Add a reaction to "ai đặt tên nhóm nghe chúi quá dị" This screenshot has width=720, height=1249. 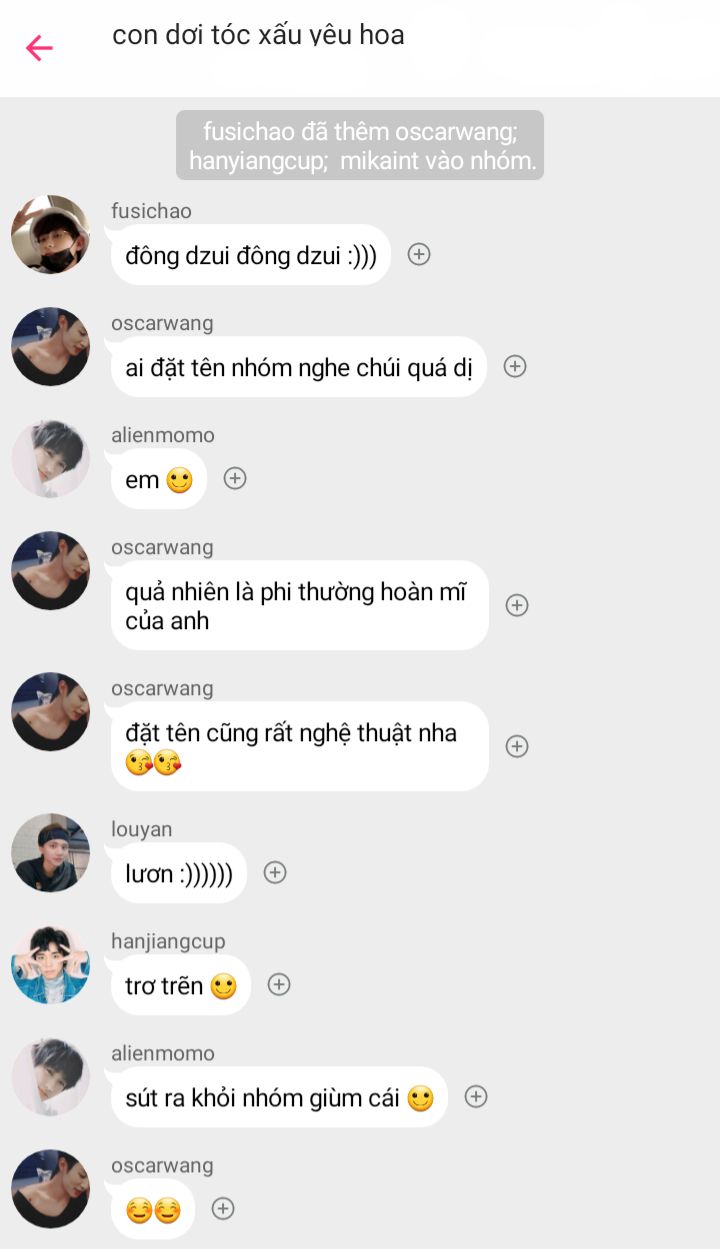tap(515, 366)
